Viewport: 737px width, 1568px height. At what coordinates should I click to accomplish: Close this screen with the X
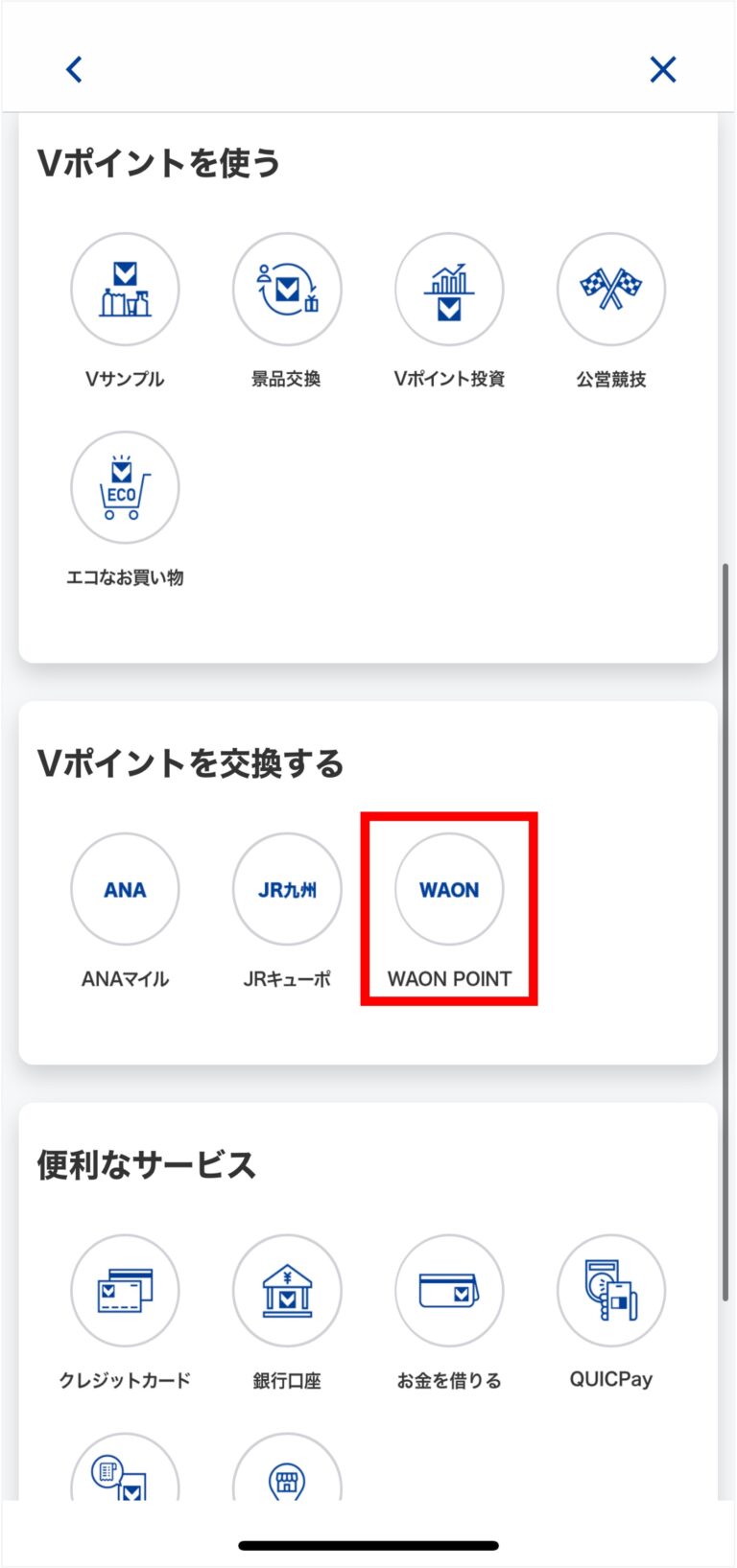point(662,69)
